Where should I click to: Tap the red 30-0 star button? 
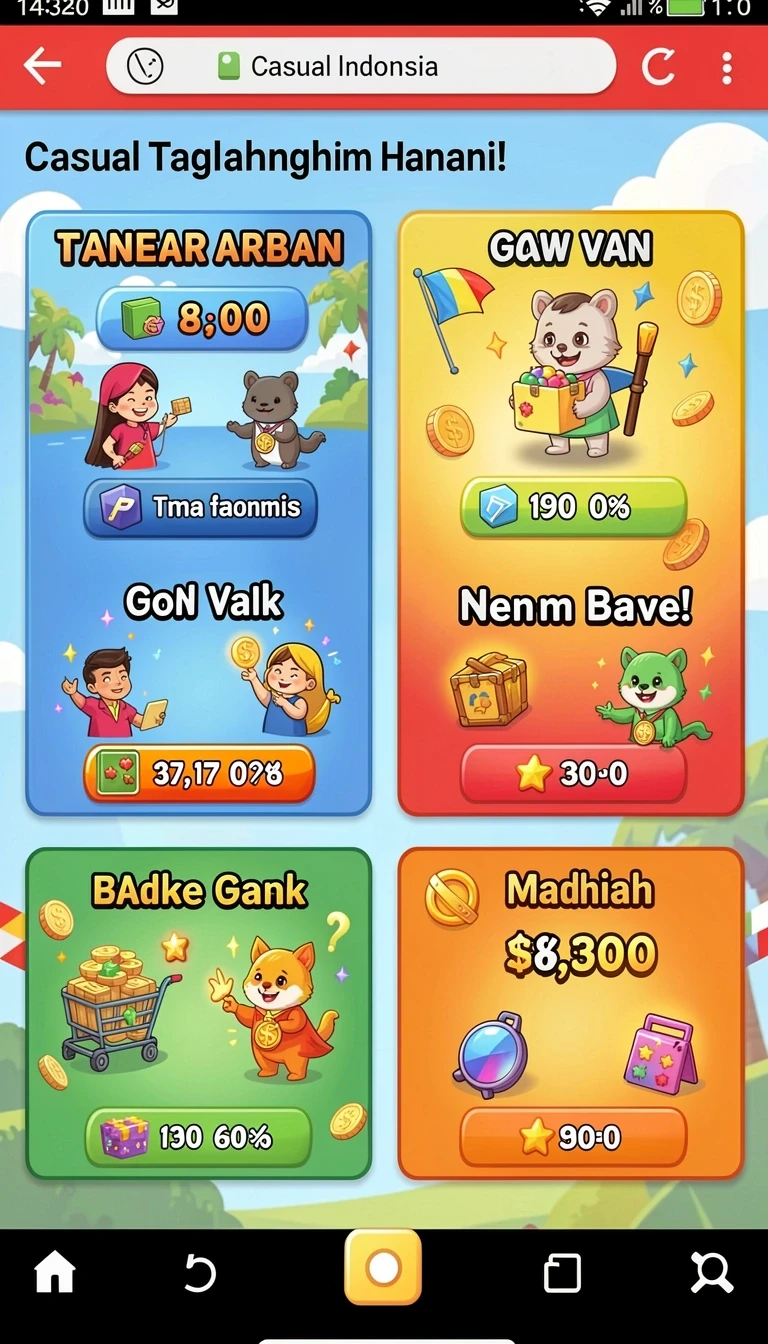[573, 773]
